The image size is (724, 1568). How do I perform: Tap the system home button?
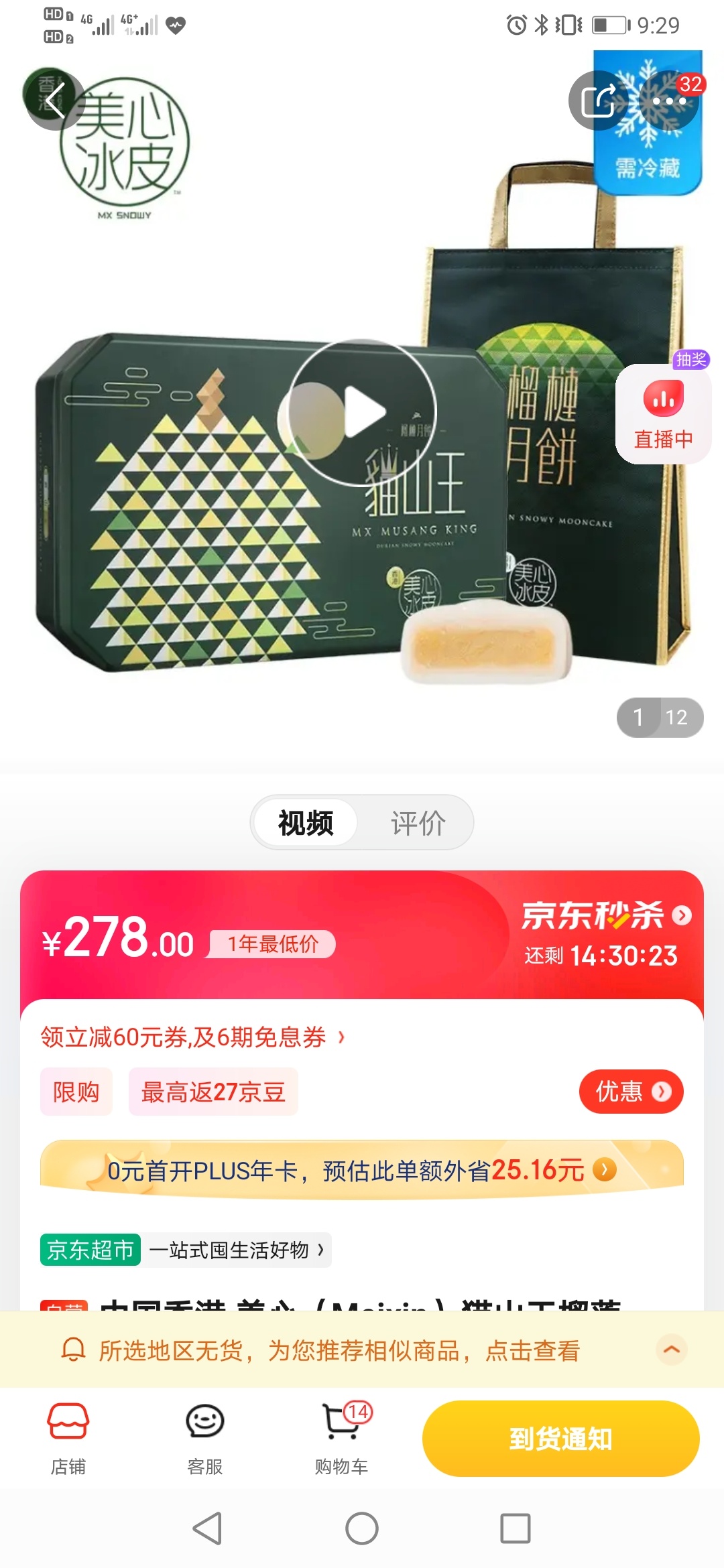[362, 1528]
